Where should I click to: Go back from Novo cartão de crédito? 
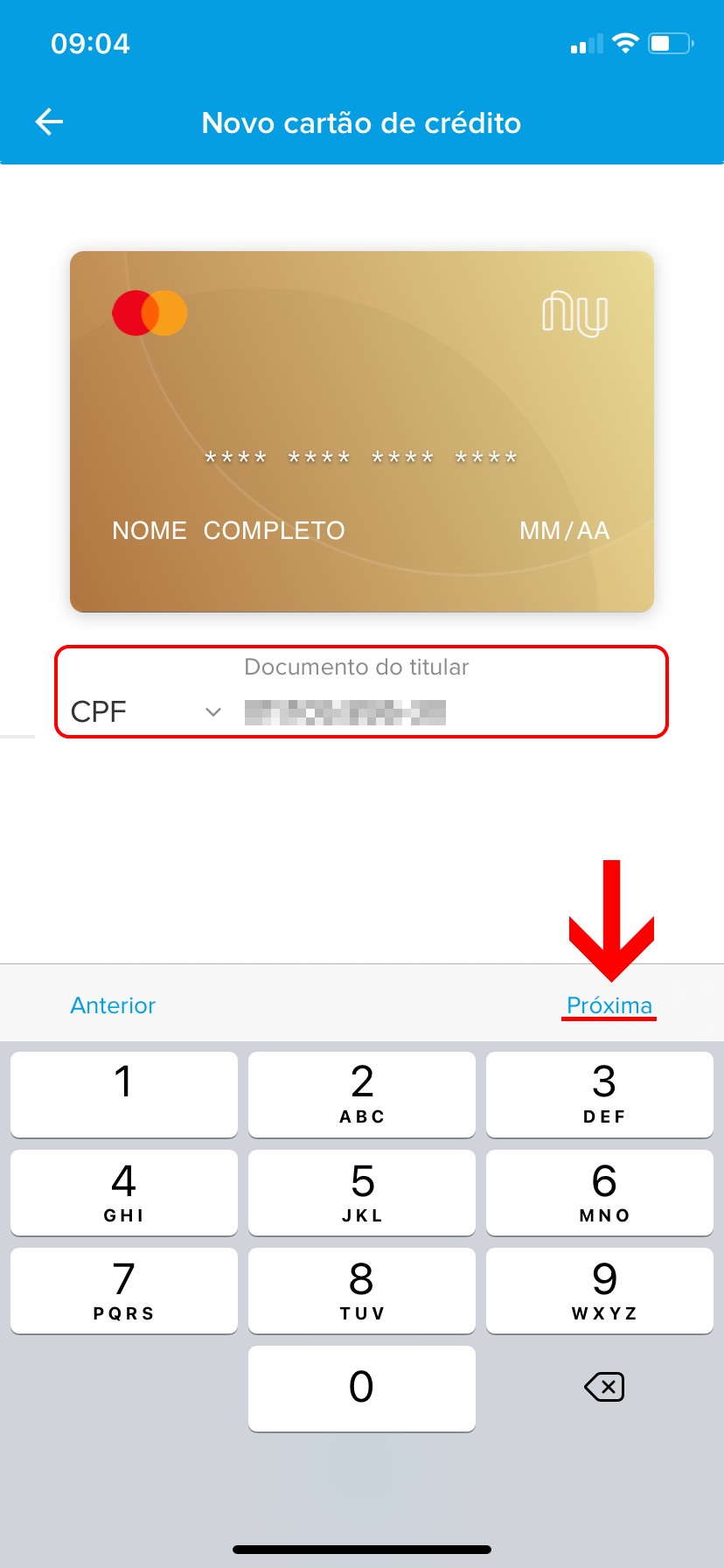pyautogui.click(x=49, y=122)
